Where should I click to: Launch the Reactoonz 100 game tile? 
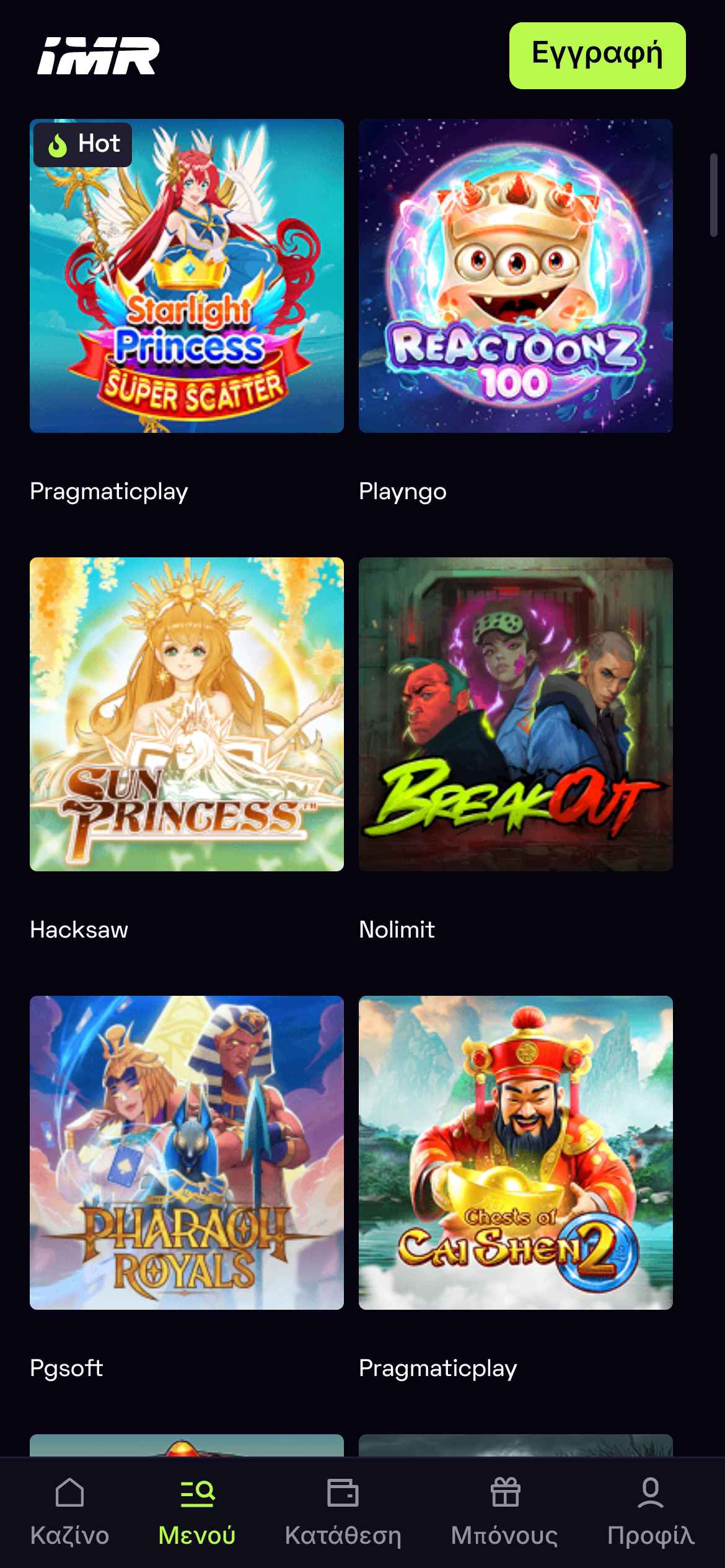(x=516, y=276)
